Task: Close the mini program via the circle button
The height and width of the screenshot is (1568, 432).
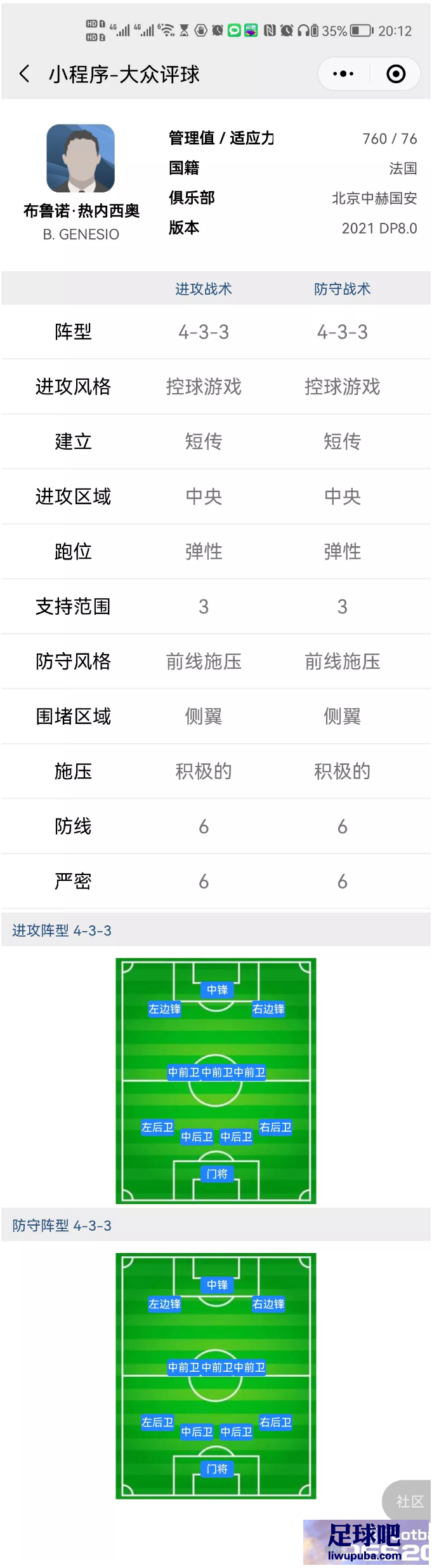Action: [x=396, y=74]
